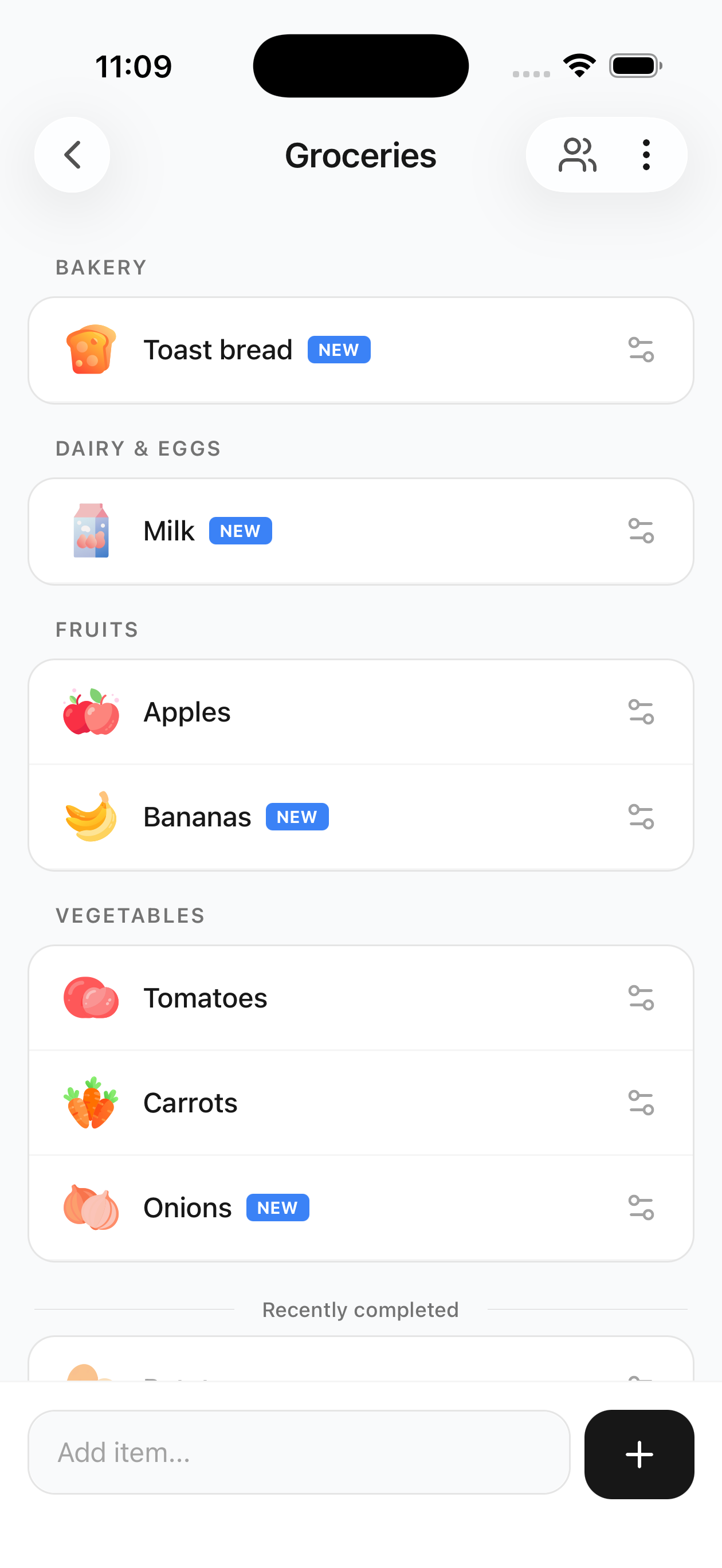
Task: Tap the Bananas item
Action: [x=197, y=817]
